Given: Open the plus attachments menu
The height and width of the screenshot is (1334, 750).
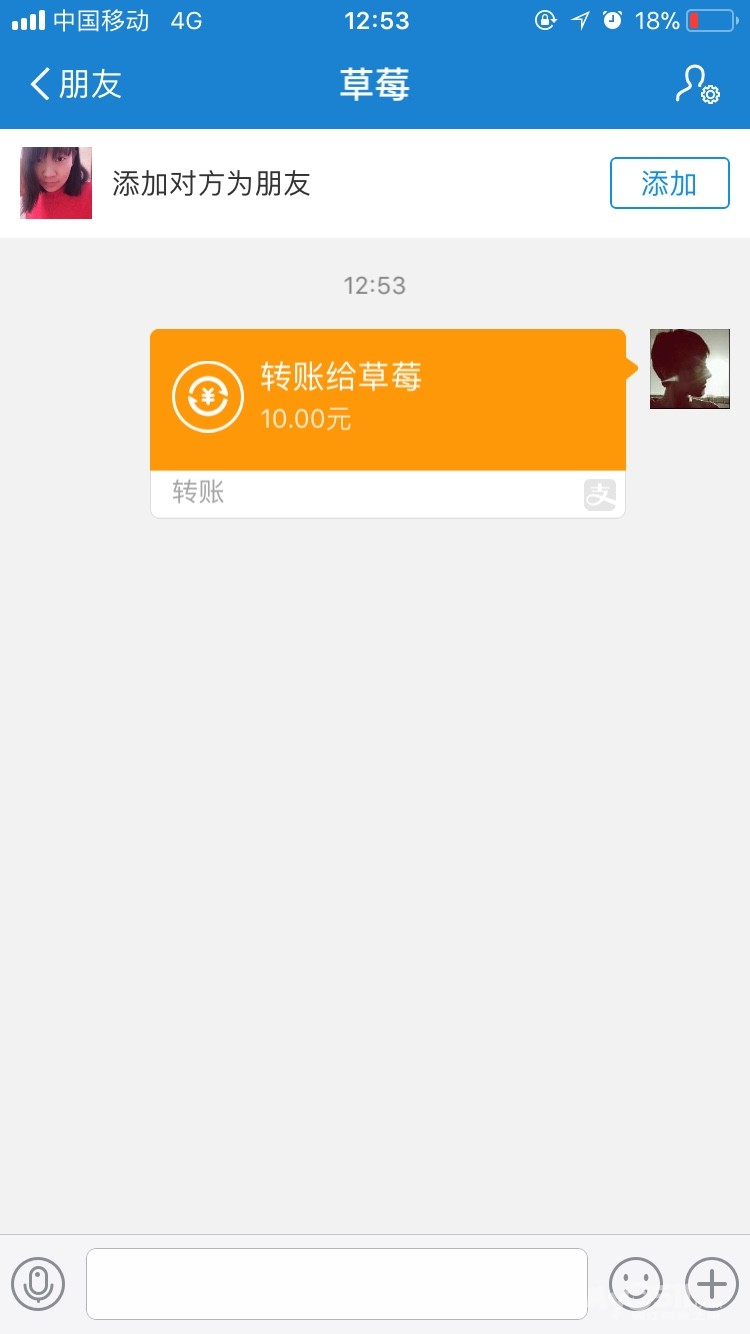Looking at the screenshot, I should click(x=711, y=1283).
